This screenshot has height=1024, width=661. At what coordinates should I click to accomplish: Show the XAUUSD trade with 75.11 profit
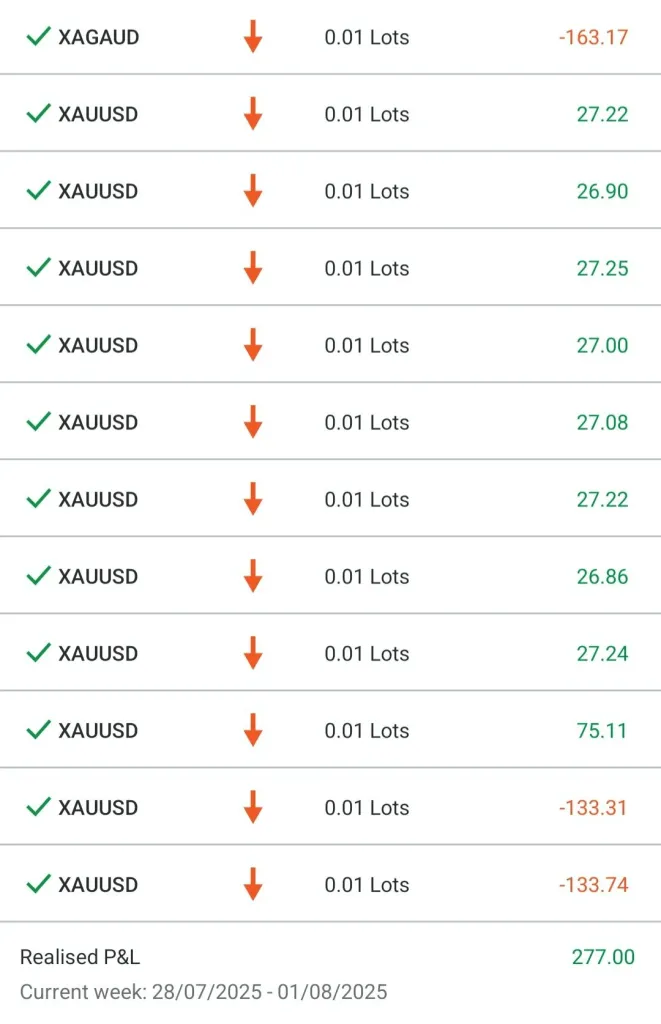330,730
